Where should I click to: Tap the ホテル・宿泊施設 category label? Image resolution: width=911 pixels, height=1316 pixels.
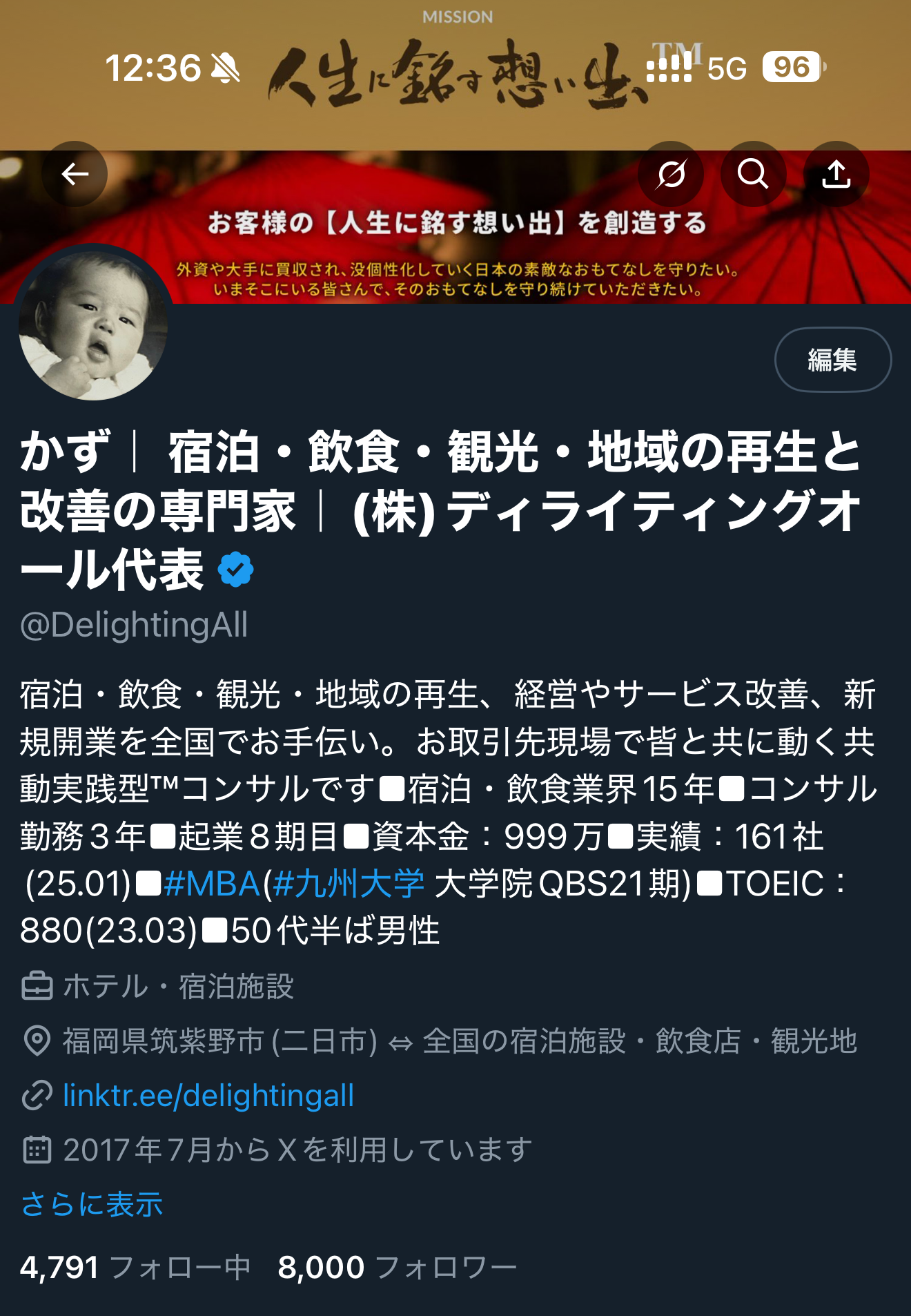[178, 986]
